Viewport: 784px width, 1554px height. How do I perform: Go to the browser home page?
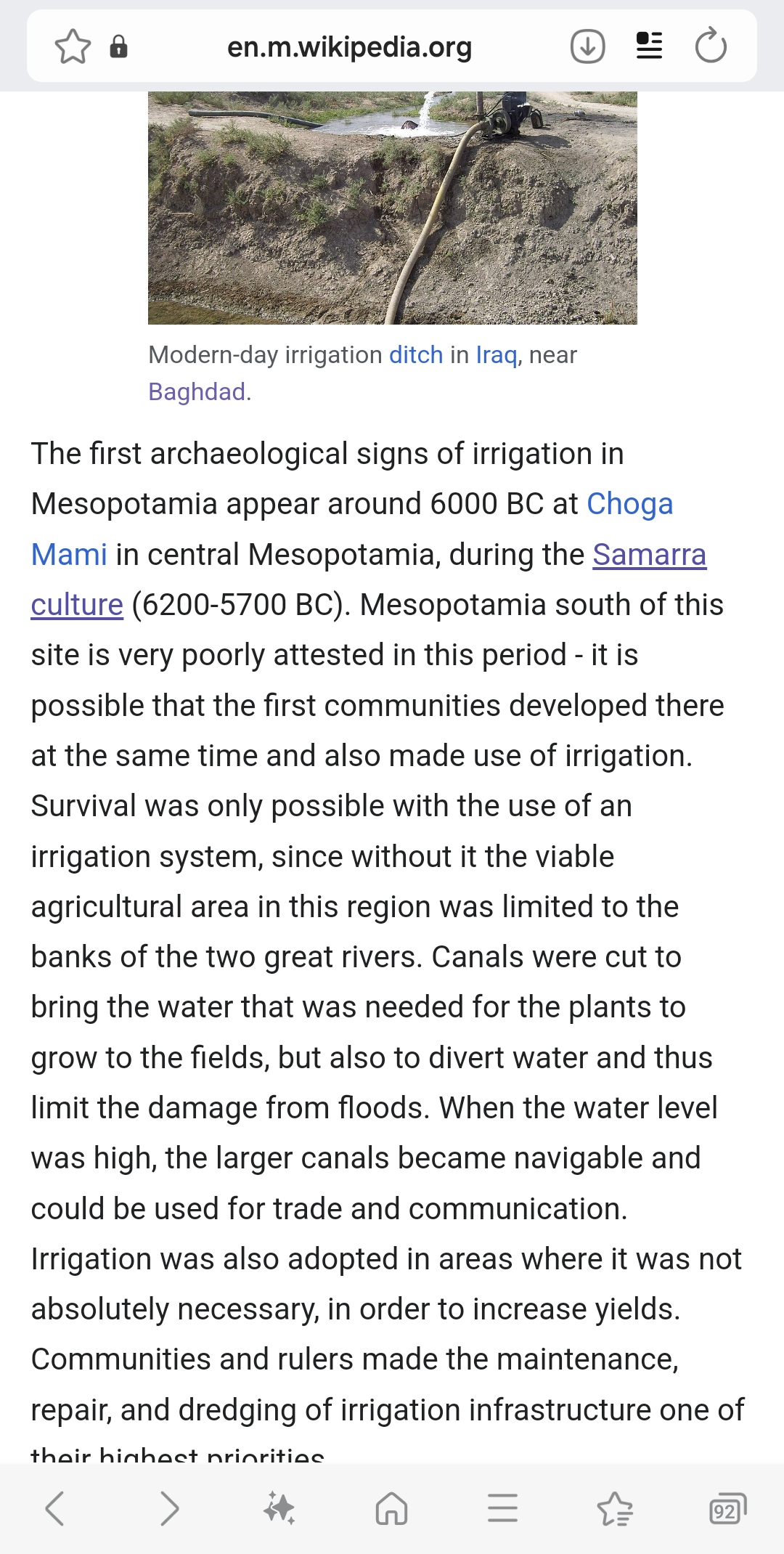pos(391,1508)
